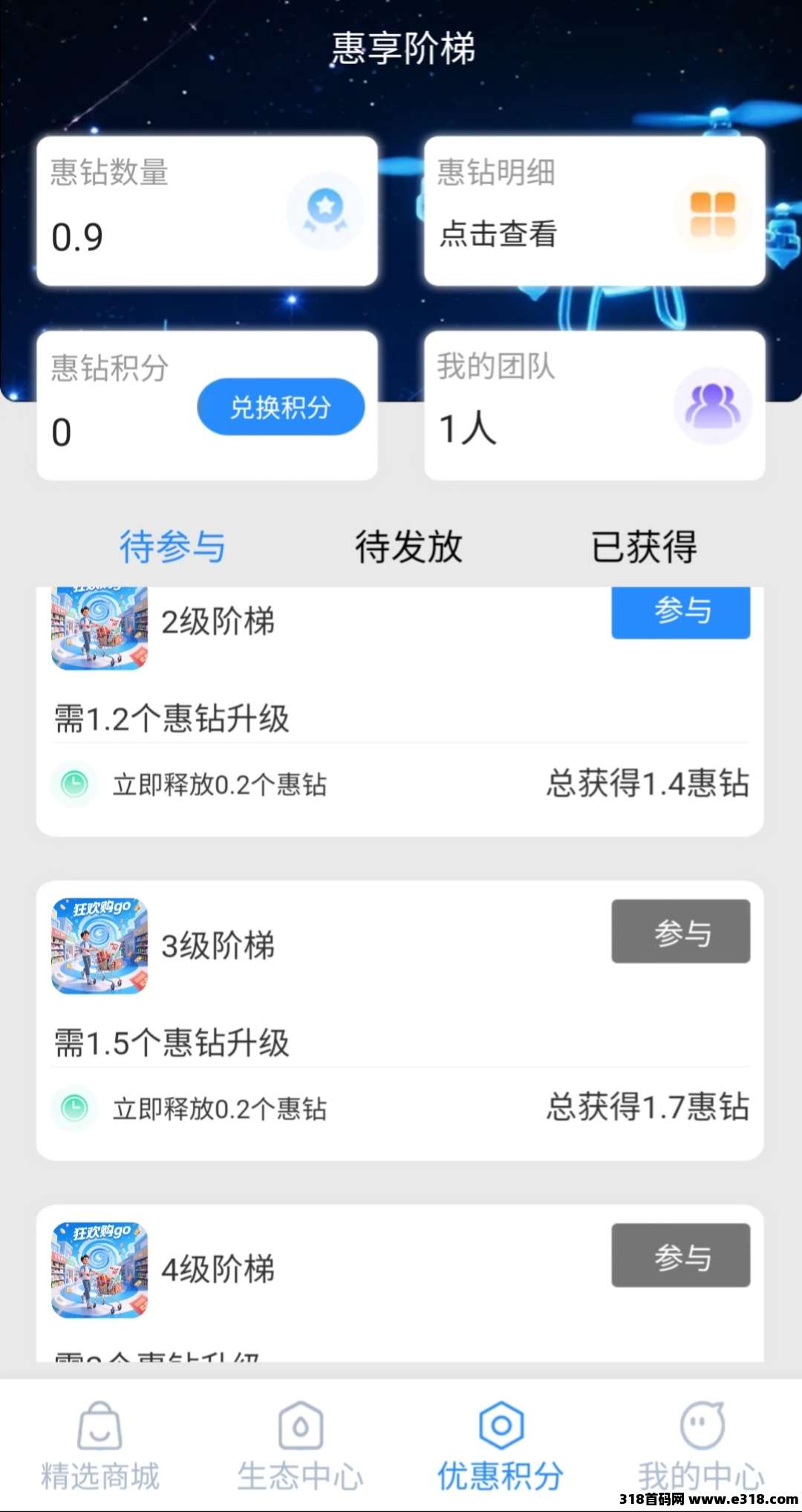The image size is (802, 1512).
Task: Switch to the 待发放 tab
Action: point(409,547)
